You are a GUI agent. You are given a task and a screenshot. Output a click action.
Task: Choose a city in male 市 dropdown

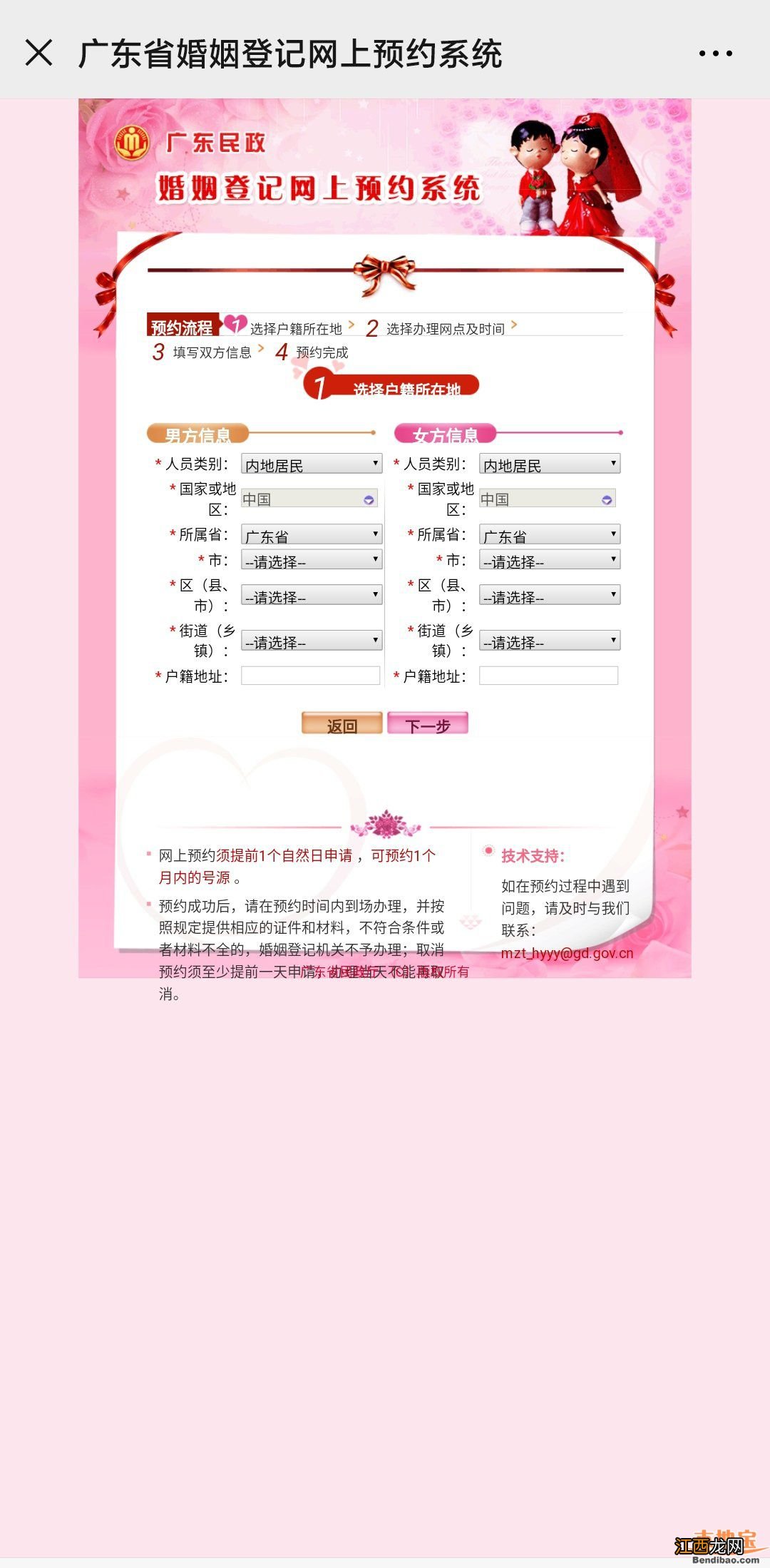point(312,561)
